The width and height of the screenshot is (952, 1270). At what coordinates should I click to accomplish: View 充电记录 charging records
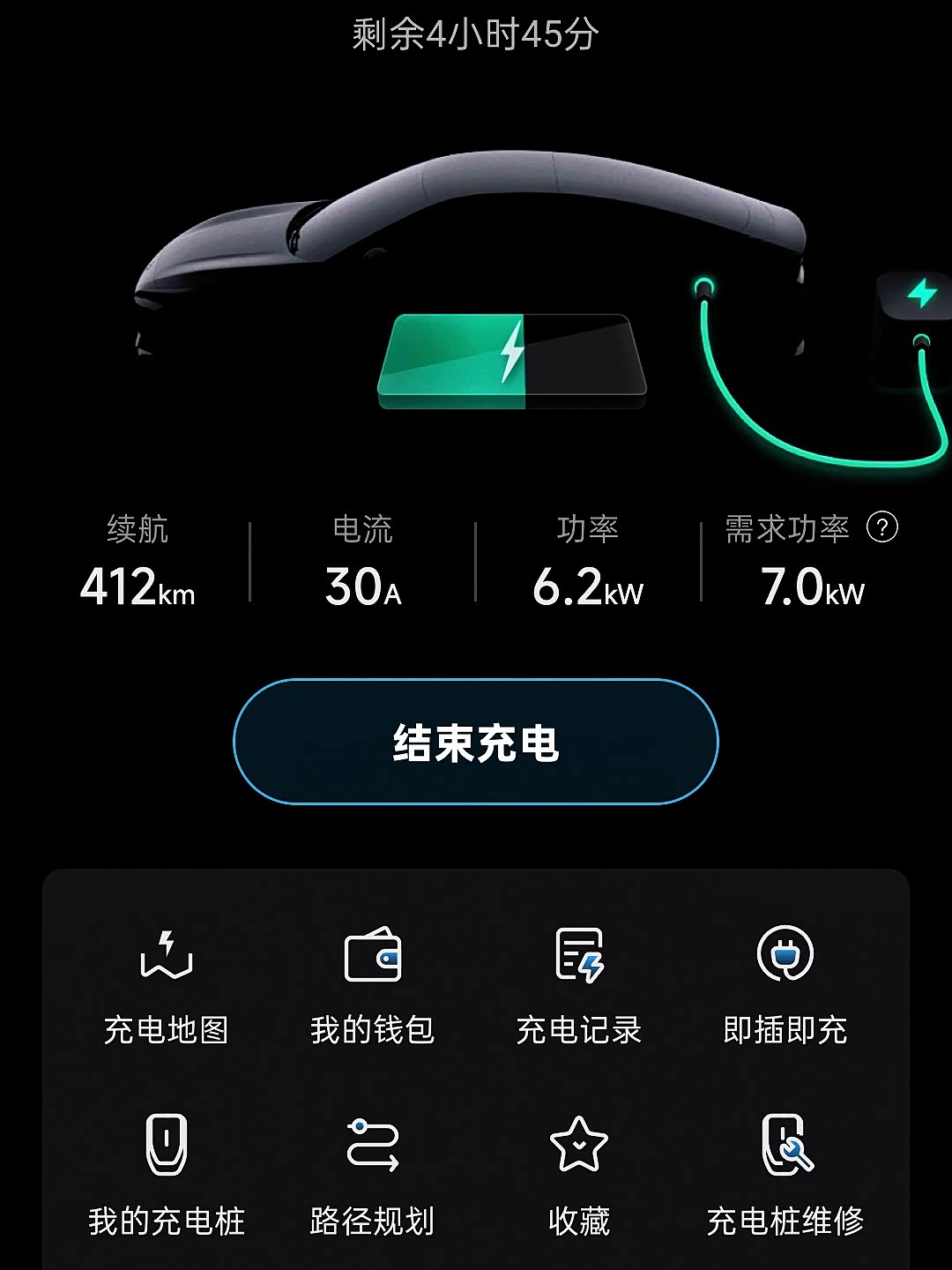[579, 986]
